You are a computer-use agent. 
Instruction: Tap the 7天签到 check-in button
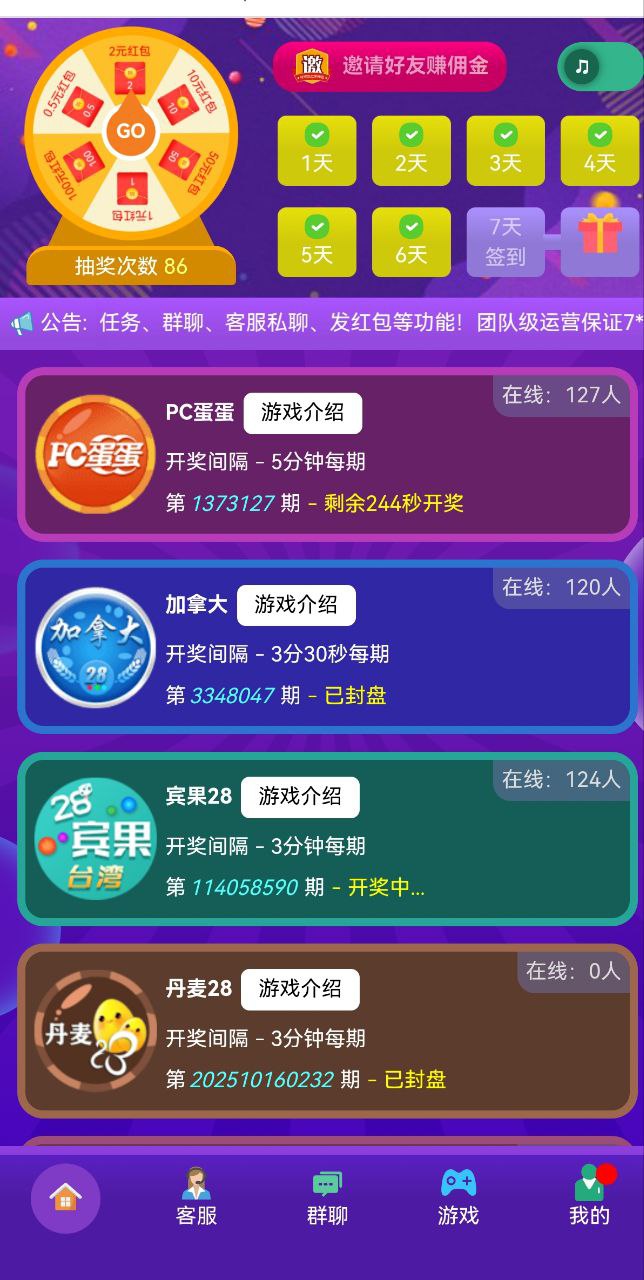(x=505, y=242)
